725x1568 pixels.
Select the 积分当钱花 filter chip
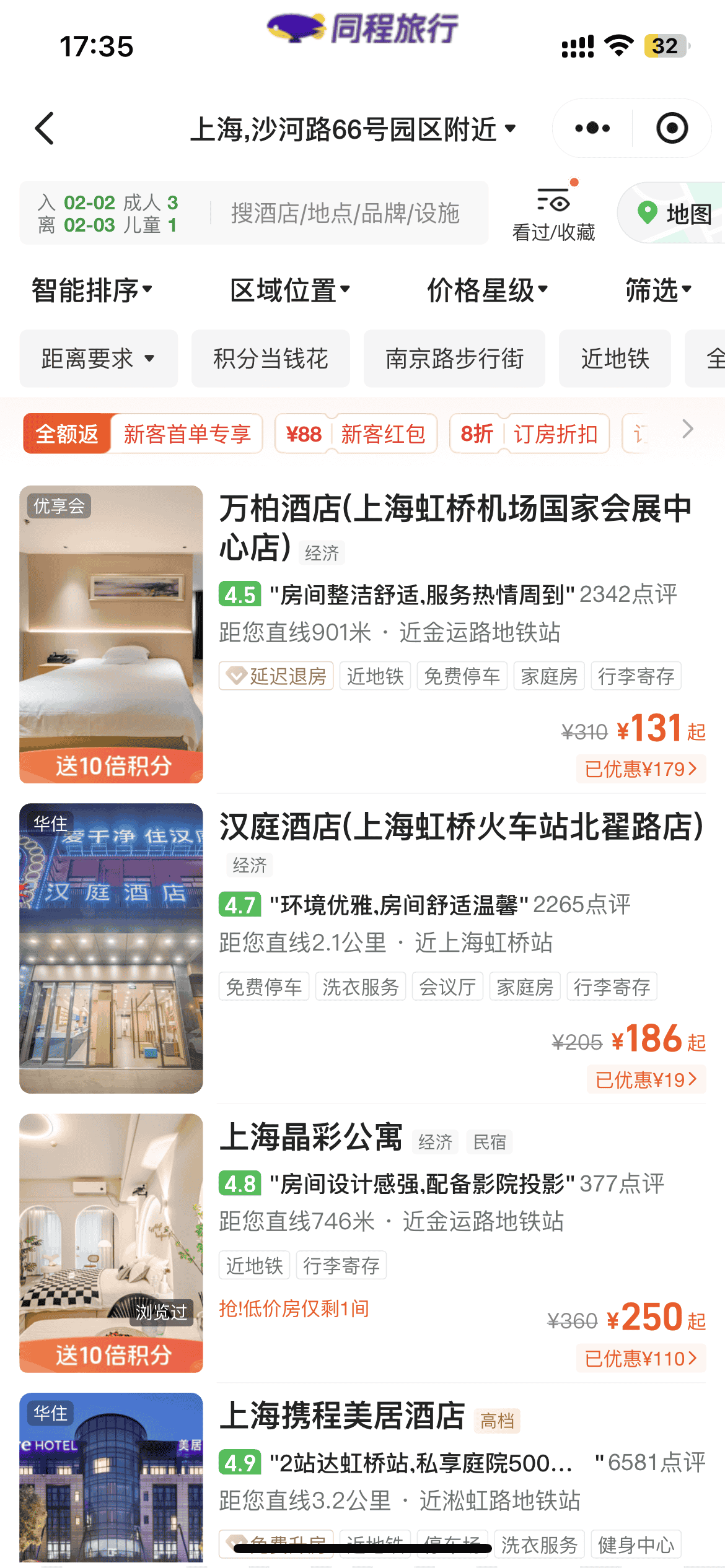click(x=270, y=359)
